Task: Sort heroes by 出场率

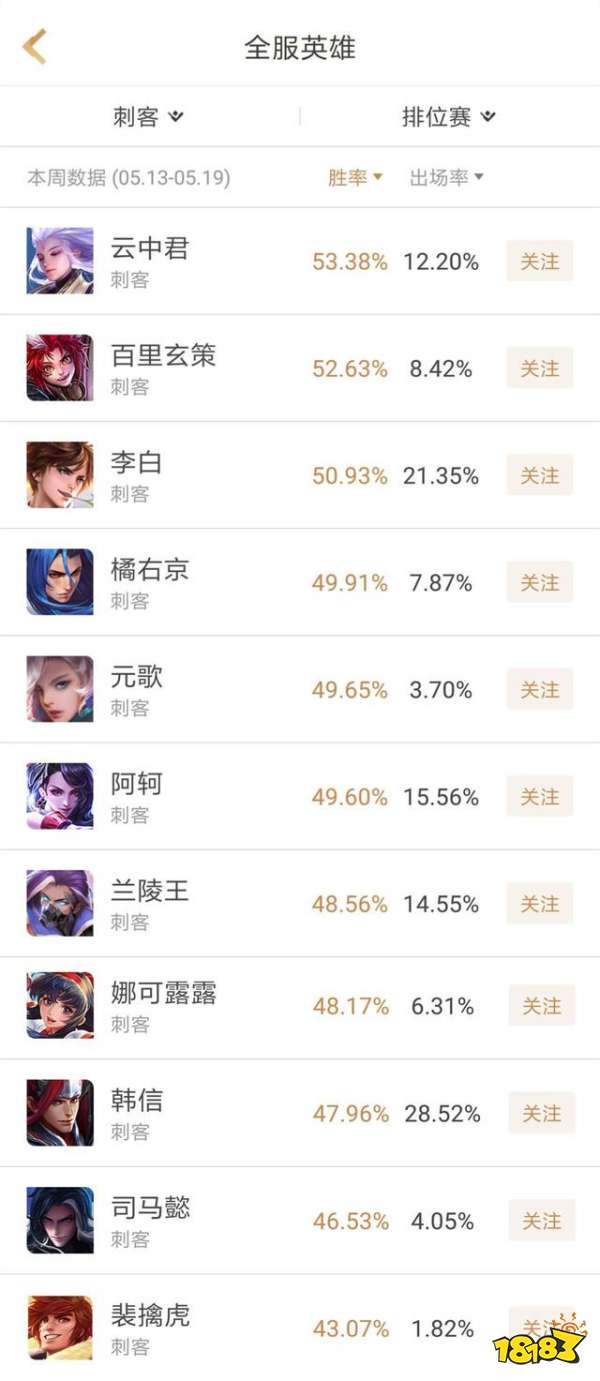Action: coord(447,178)
